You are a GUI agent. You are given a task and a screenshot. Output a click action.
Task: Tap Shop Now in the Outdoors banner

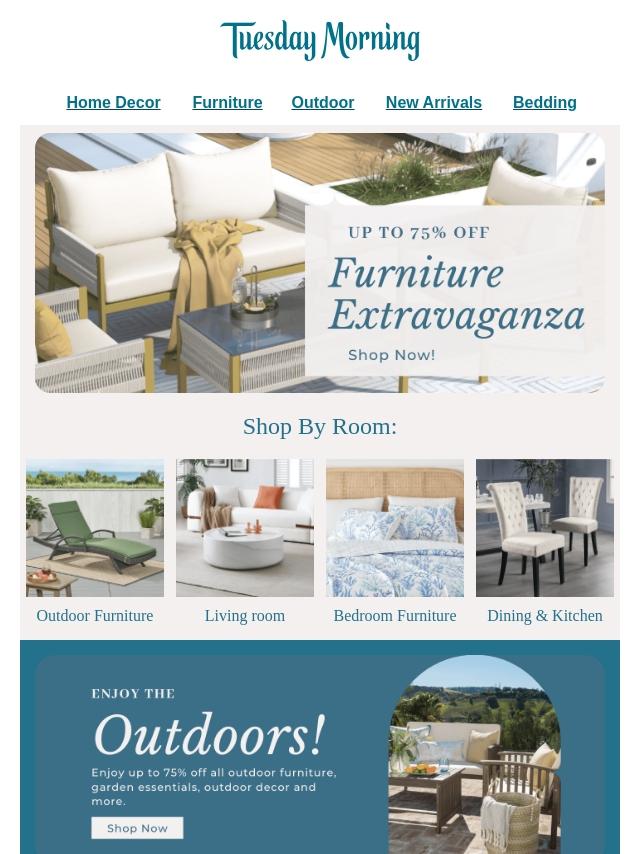(x=137, y=828)
